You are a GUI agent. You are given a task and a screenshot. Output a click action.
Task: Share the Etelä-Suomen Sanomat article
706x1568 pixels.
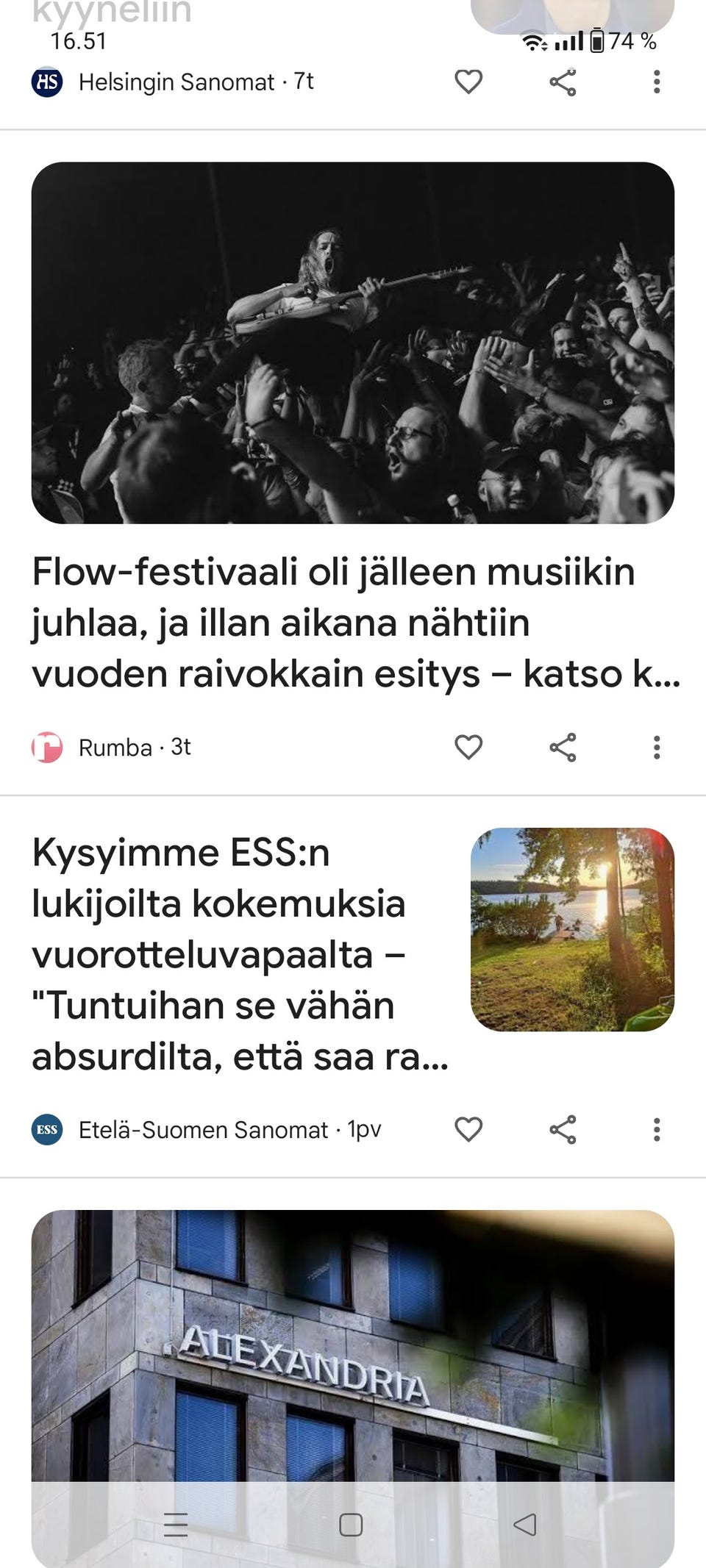coord(562,1128)
